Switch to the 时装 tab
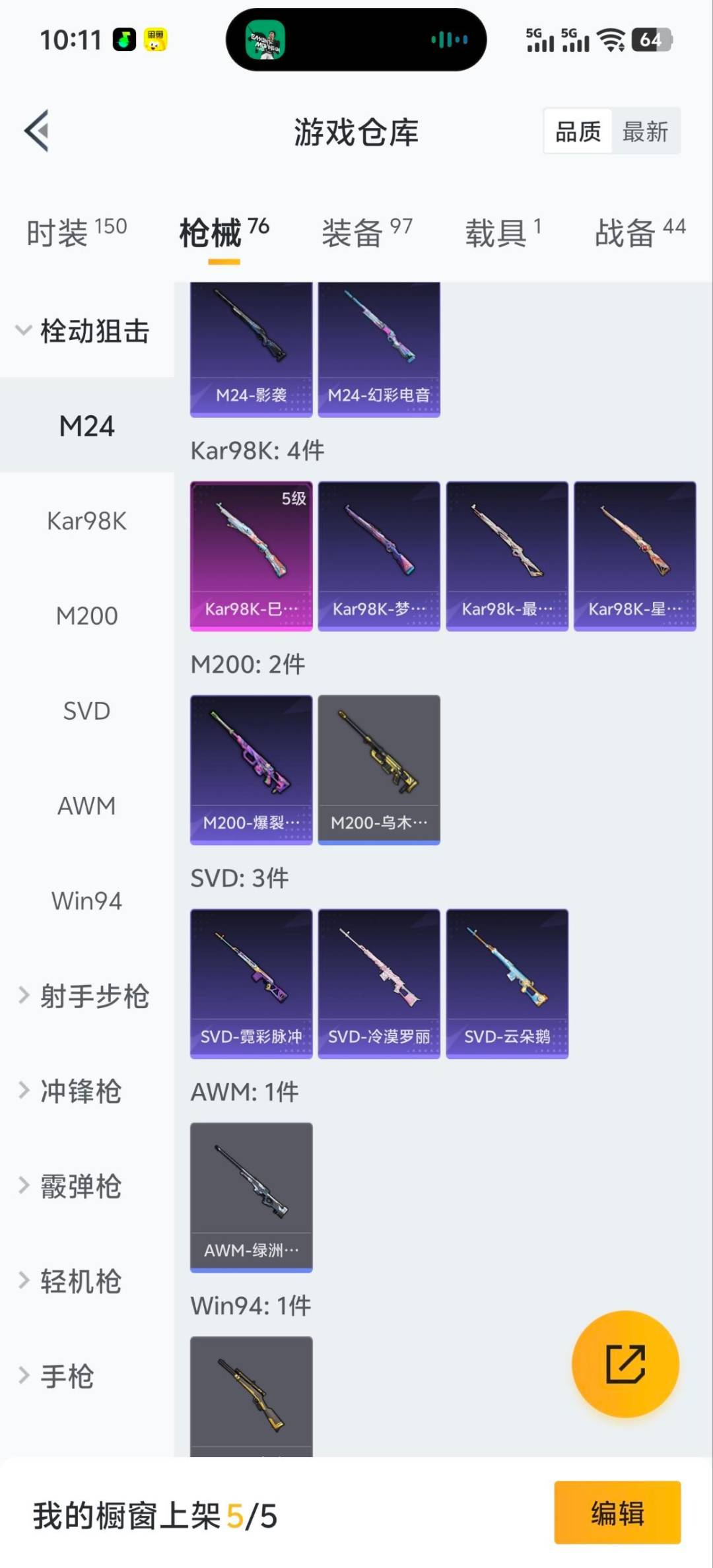The height and width of the screenshot is (1568, 713). coord(76,232)
